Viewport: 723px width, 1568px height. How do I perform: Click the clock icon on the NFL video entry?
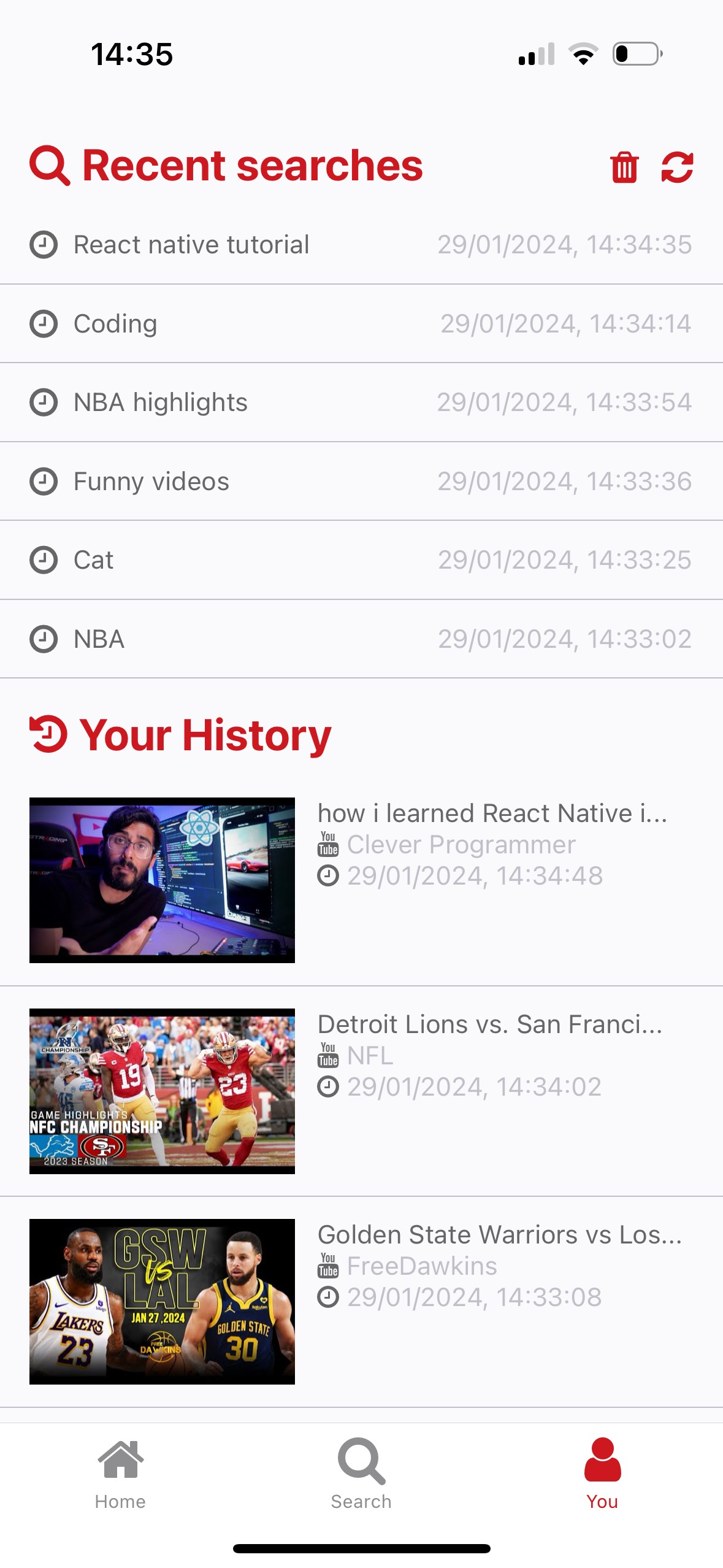pos(328,1087)
